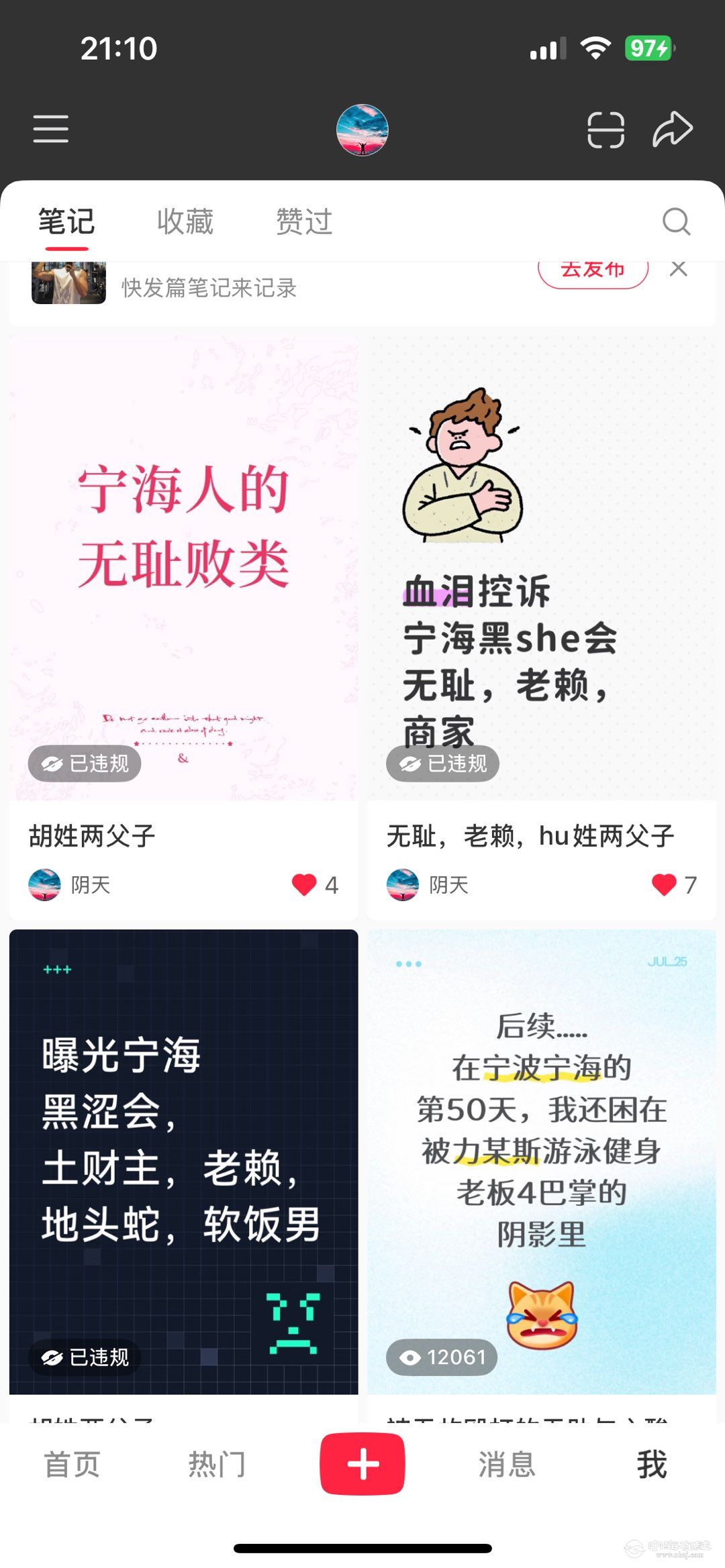The width and height of the screenshot is (725, 1568).
Task: Open the 消息 tab
Action: pyautogui.click(x=507, y=1464)
